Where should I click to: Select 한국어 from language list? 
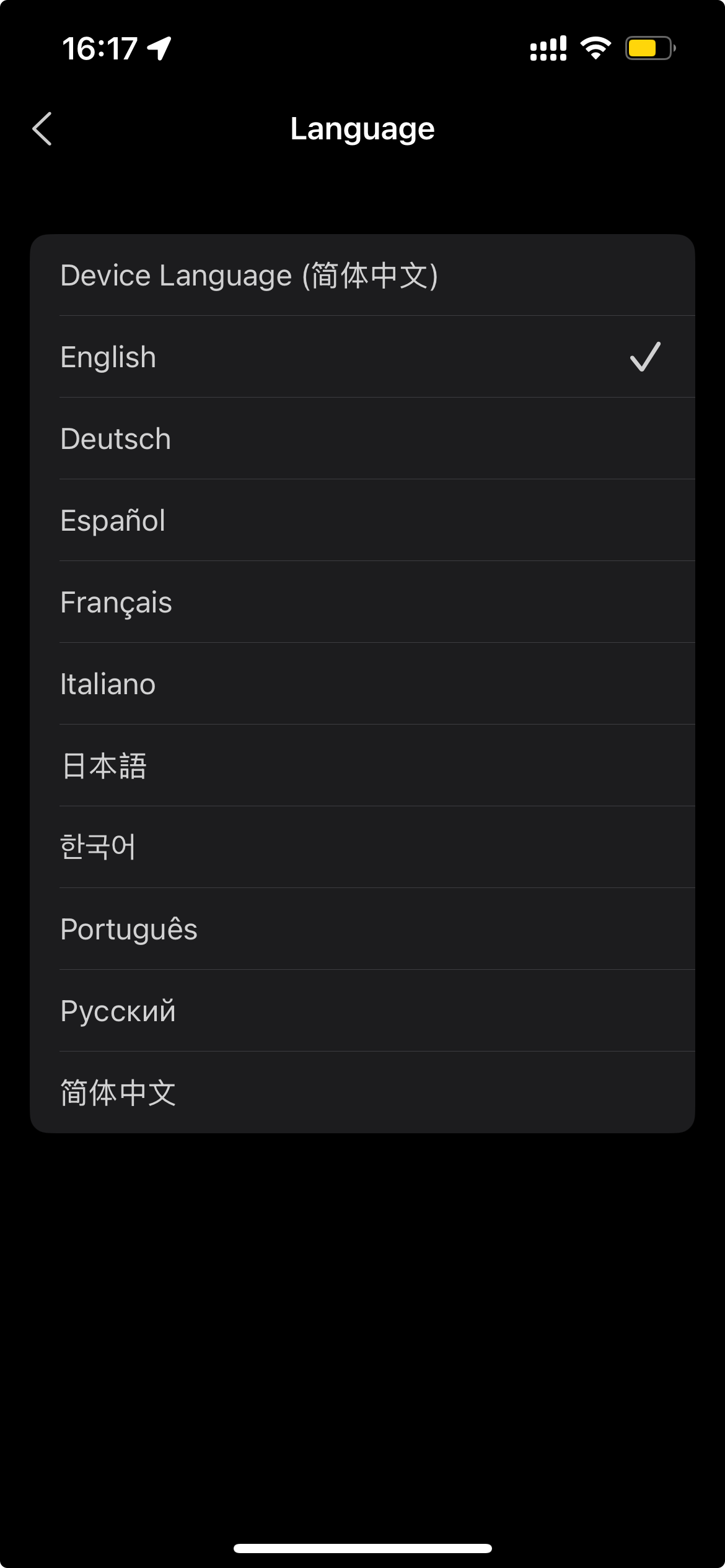[362, 848]
